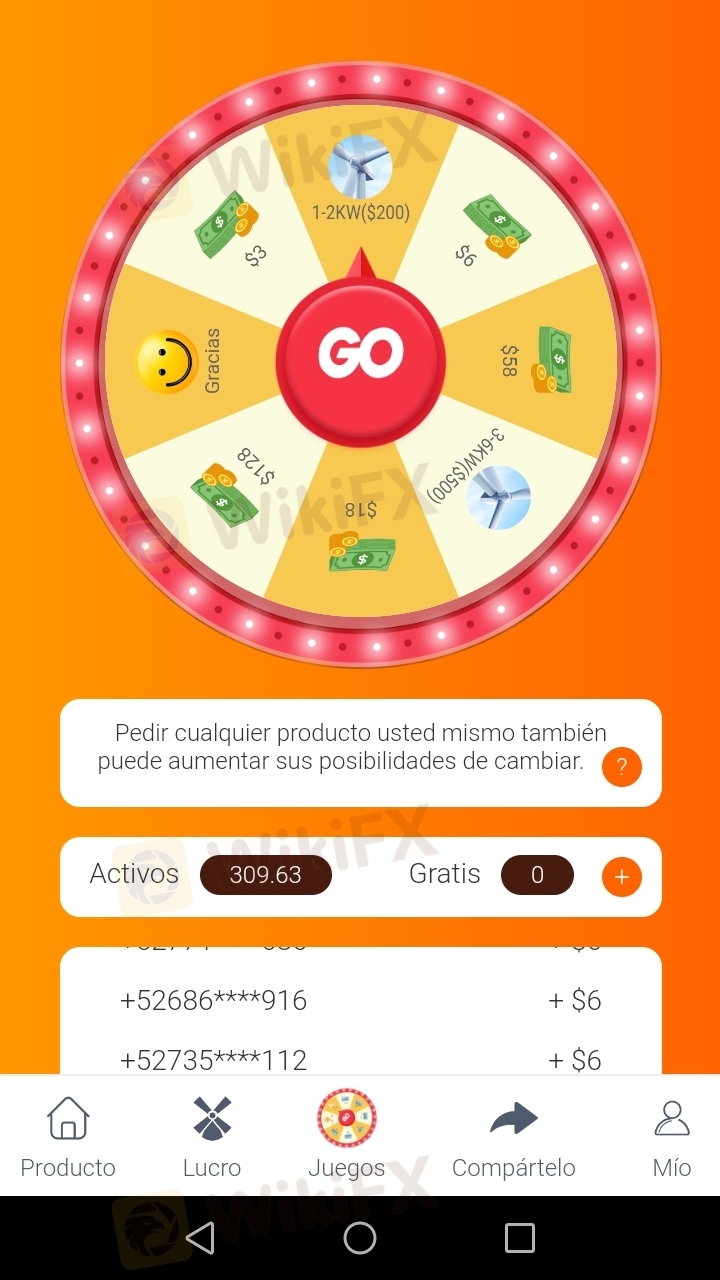The image size is (720, 1280).
Task: Open the orange question mark help icon
Action: click(x=621, y=767)
